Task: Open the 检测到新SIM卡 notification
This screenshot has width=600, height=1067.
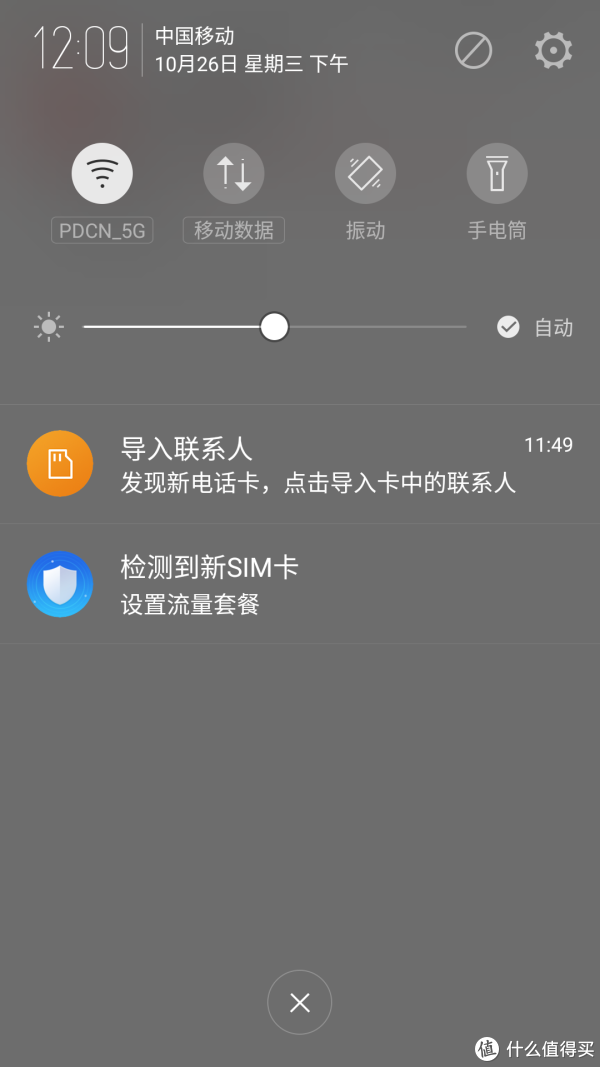Action: [x=300, y=584]
